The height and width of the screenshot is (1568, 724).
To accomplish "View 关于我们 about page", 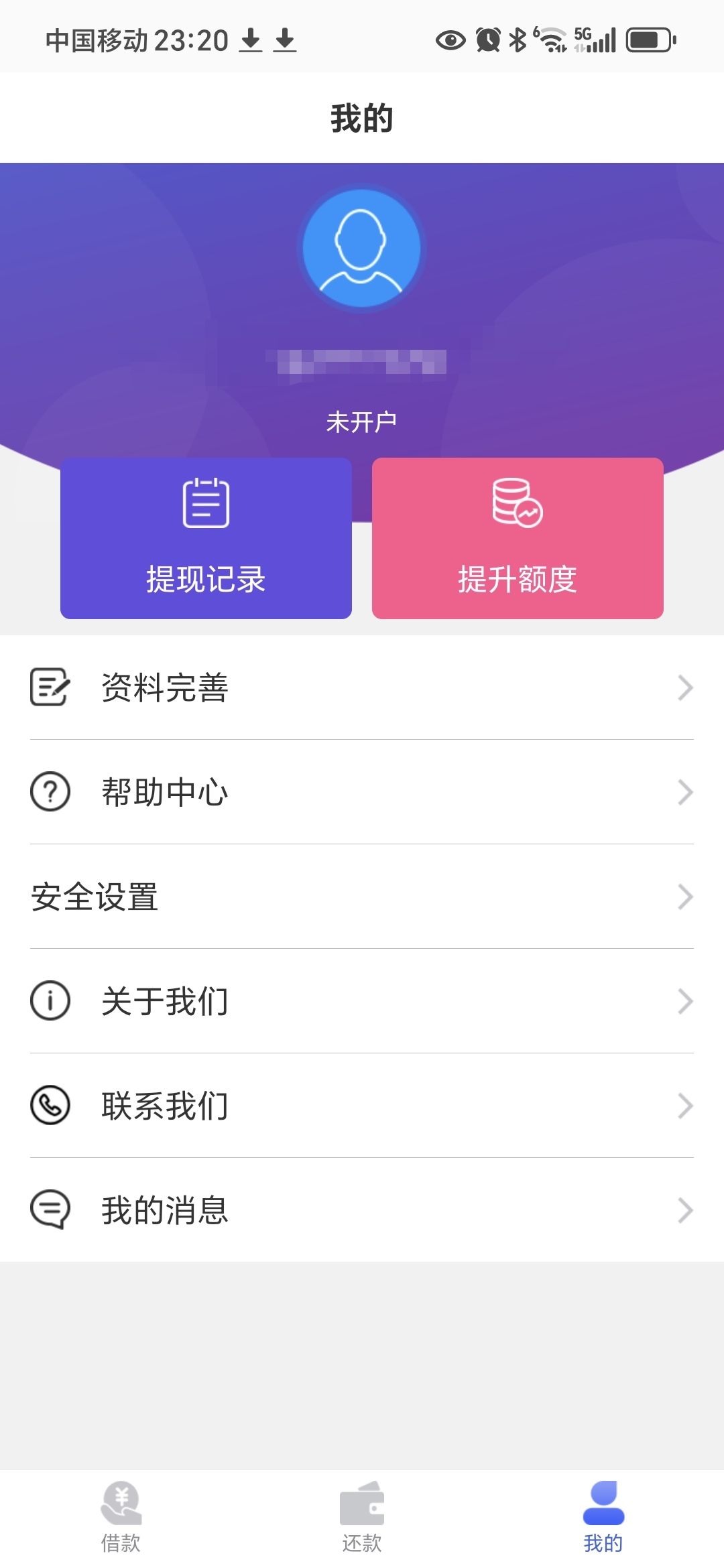I will 362,1001.
